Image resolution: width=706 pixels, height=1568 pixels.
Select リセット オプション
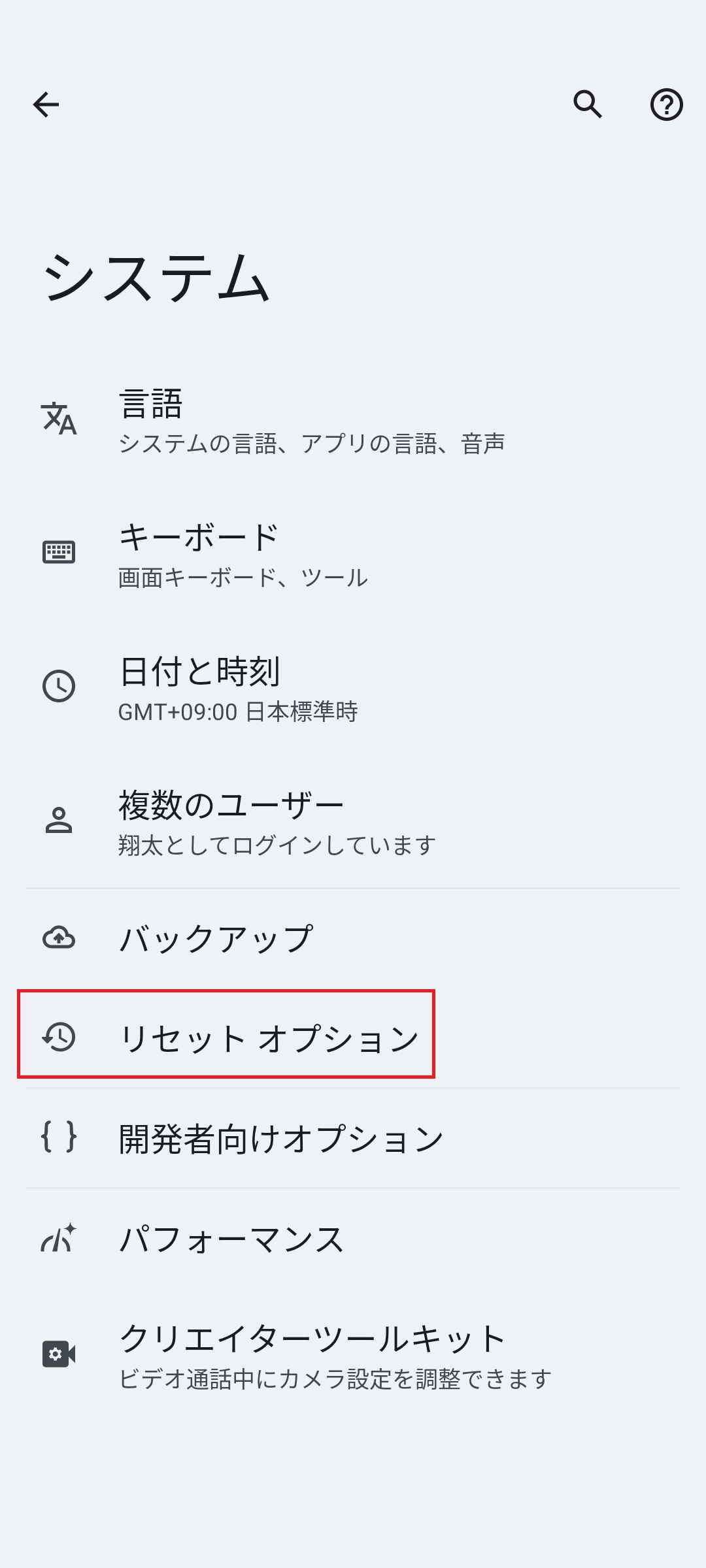click(x=268, y=1037)
